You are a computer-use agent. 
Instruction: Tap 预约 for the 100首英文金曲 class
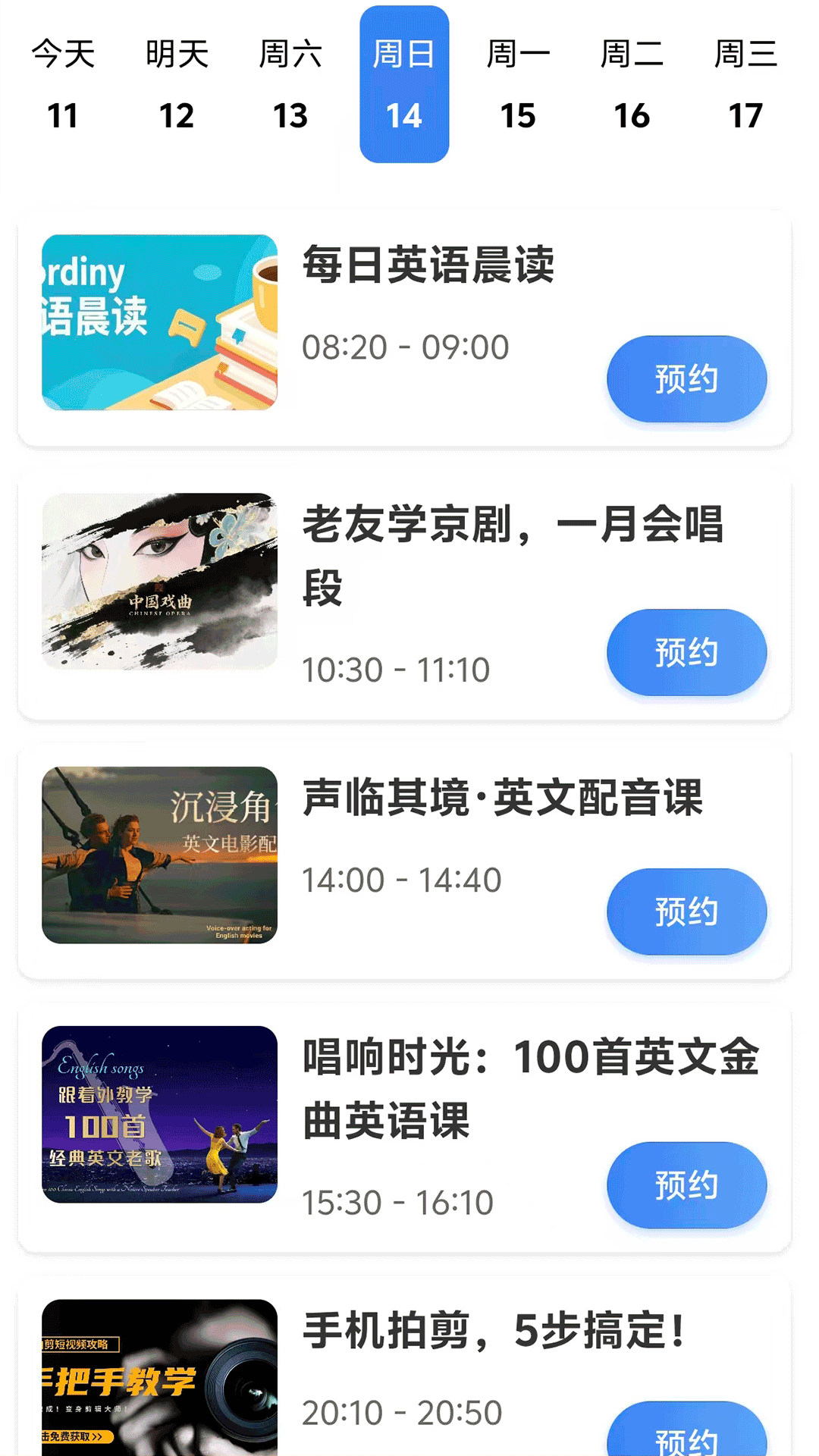click(685, 1185)
